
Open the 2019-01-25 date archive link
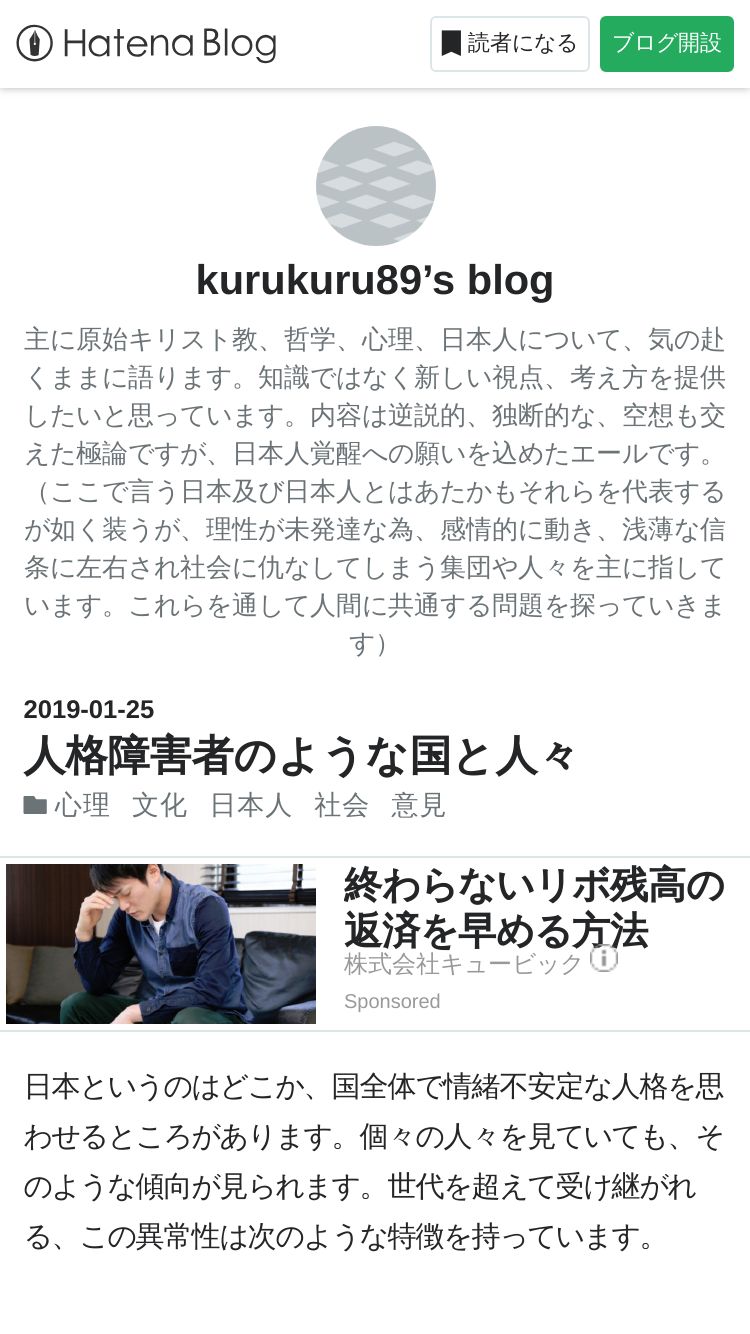tap(89, 709)
